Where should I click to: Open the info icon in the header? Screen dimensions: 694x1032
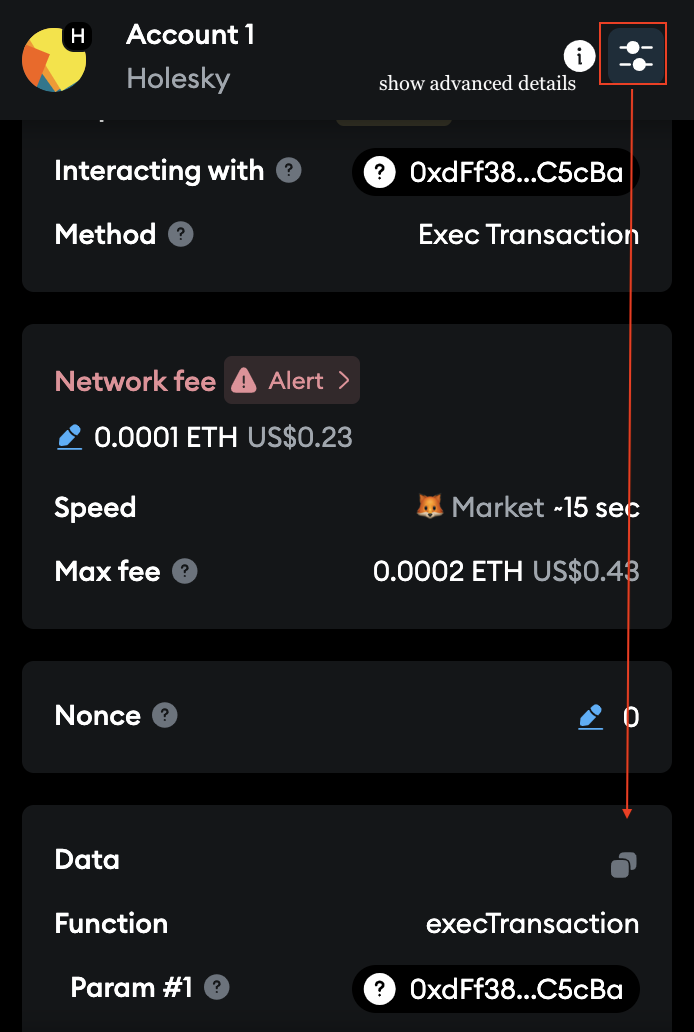coord(580,54)
